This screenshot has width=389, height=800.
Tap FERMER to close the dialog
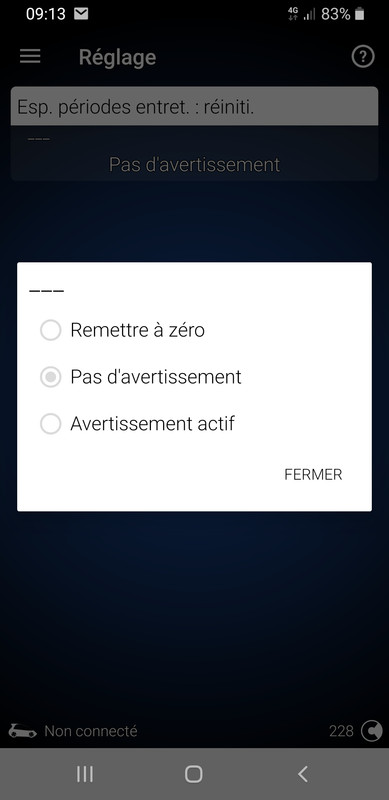pyautogui.click(x=313, y=474)
